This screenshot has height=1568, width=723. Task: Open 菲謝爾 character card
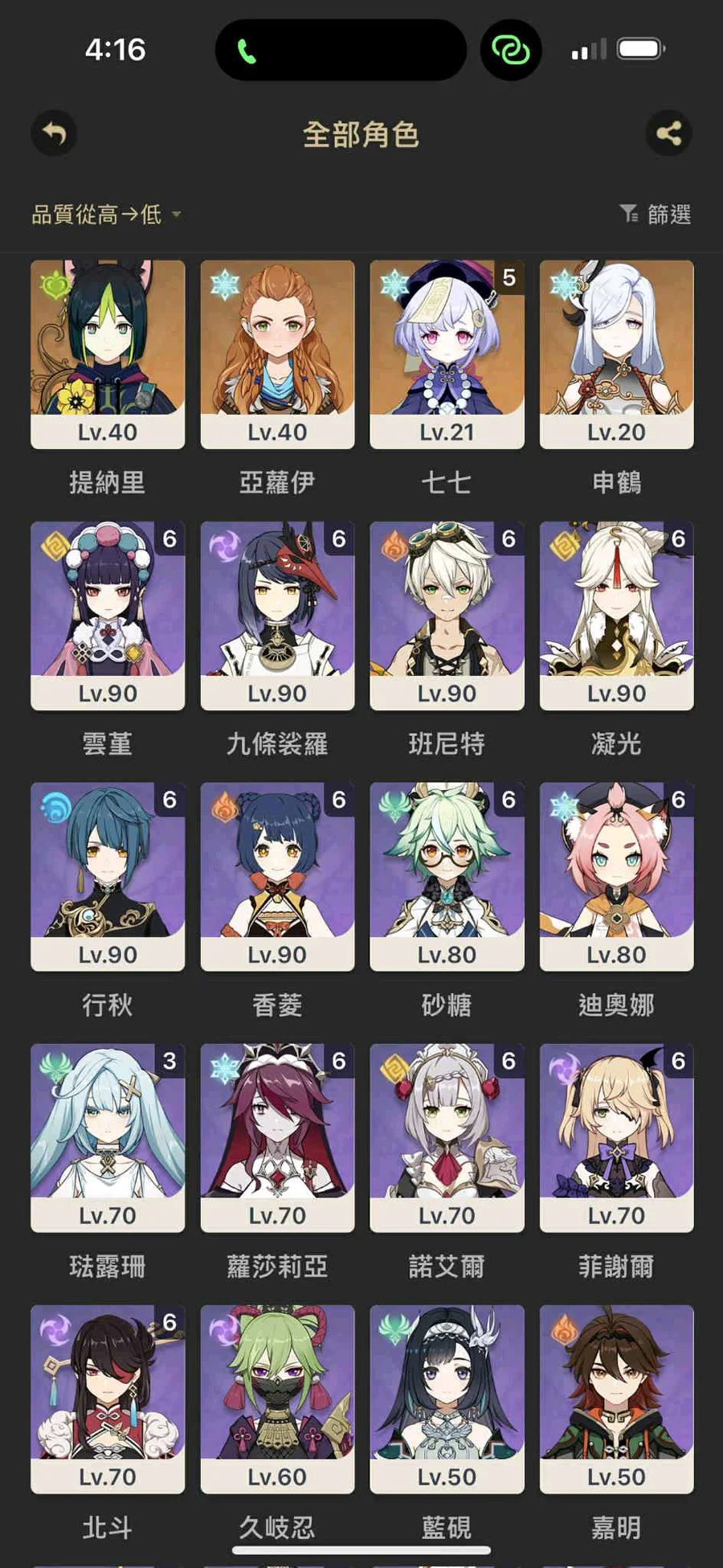(x=616, y=1137)
